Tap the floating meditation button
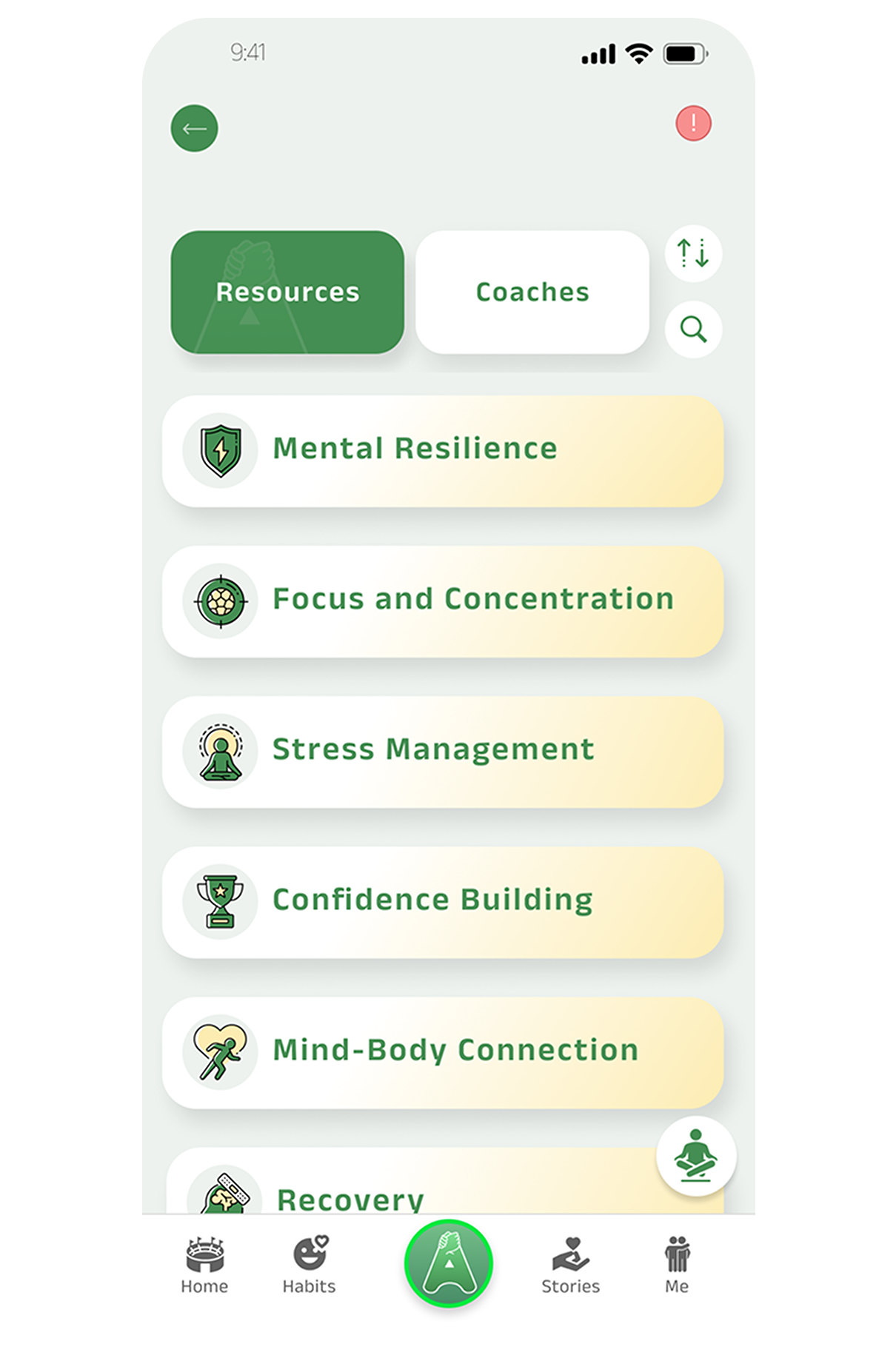 point(696,1156)
